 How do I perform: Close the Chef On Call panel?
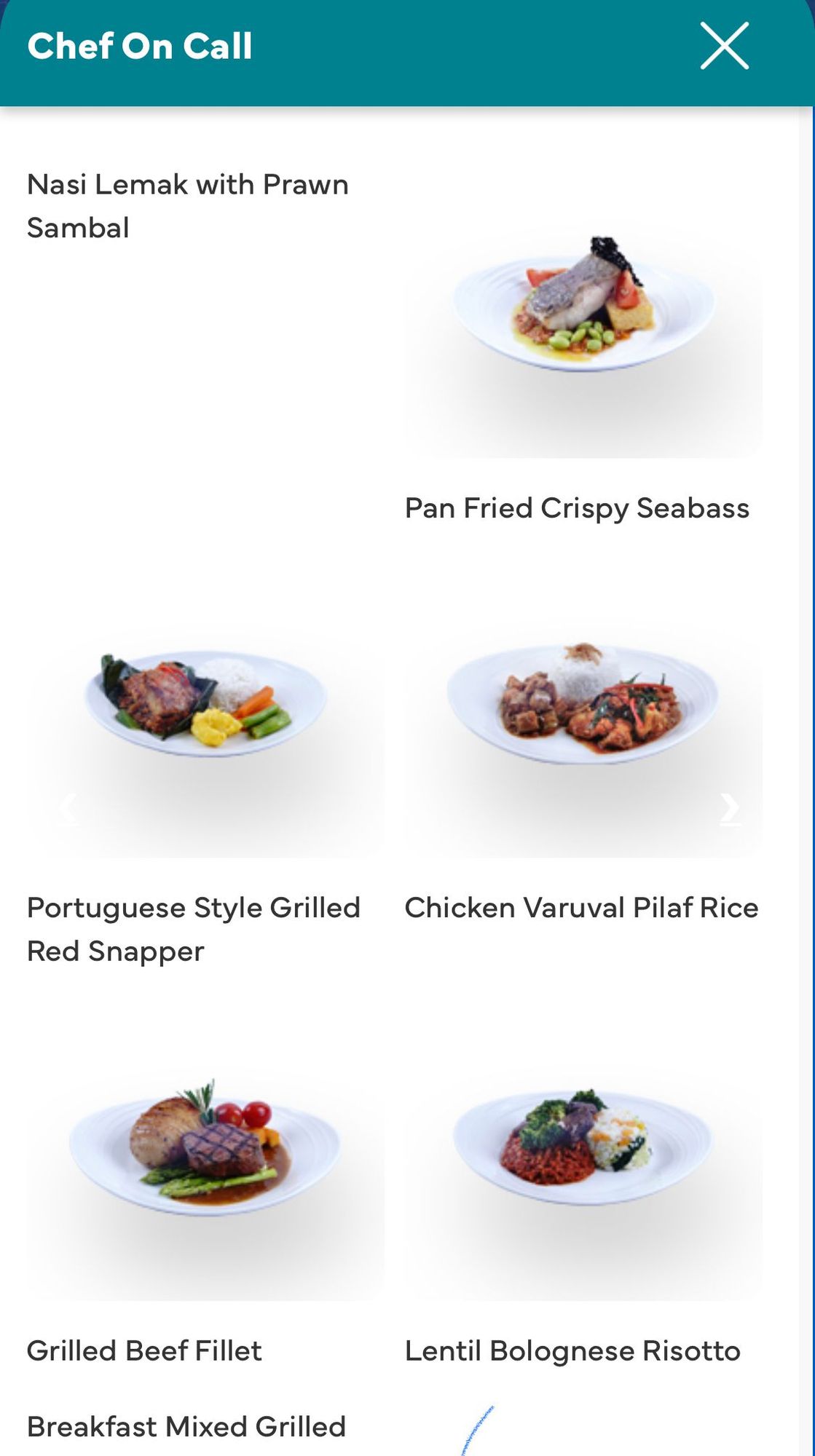pyautogui.click(x=724, y=46)
